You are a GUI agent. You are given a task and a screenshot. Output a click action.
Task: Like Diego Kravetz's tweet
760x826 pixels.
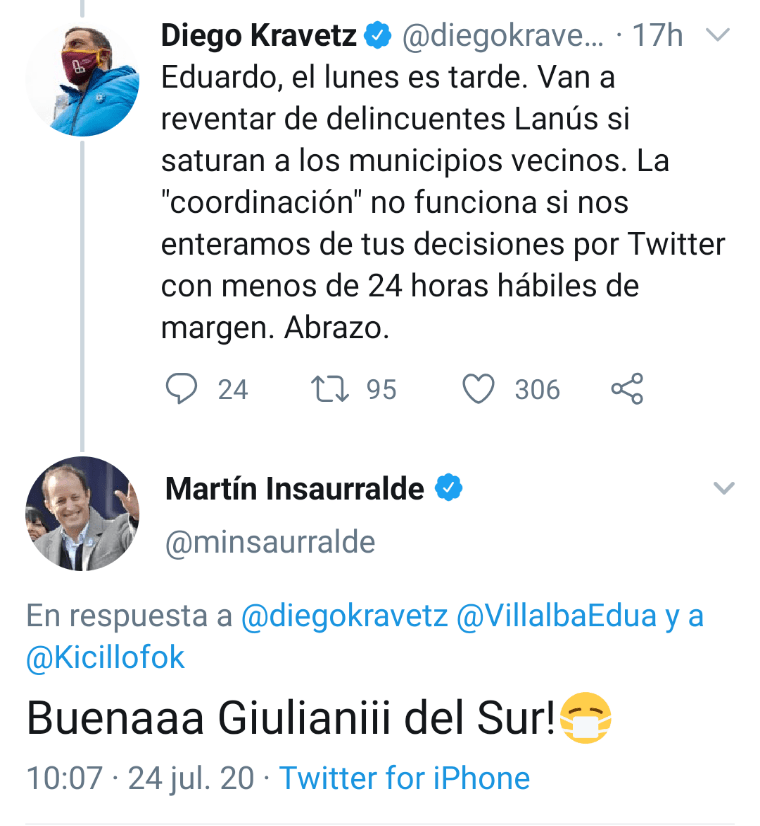pos(480,389)
